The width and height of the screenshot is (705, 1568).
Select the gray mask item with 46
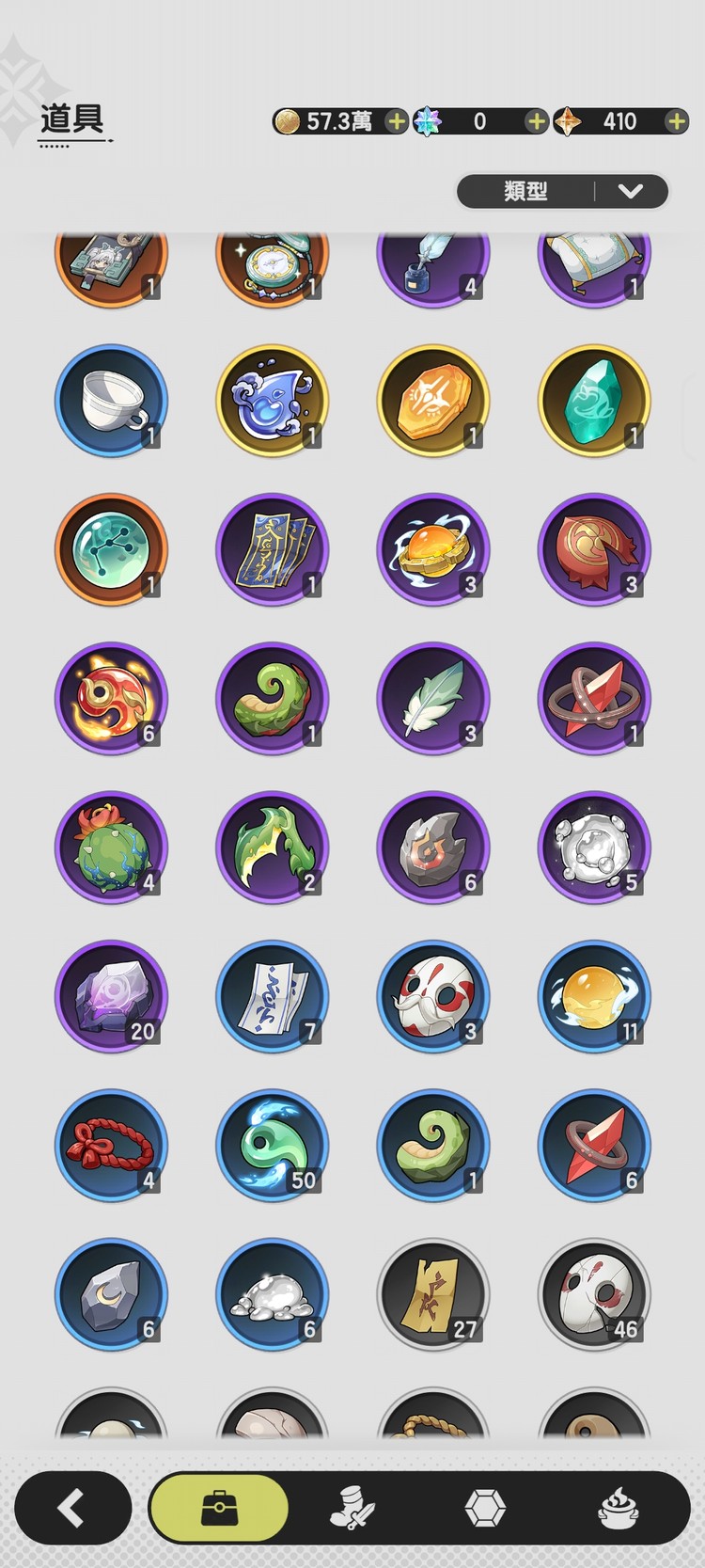[x=594, y=1294]
